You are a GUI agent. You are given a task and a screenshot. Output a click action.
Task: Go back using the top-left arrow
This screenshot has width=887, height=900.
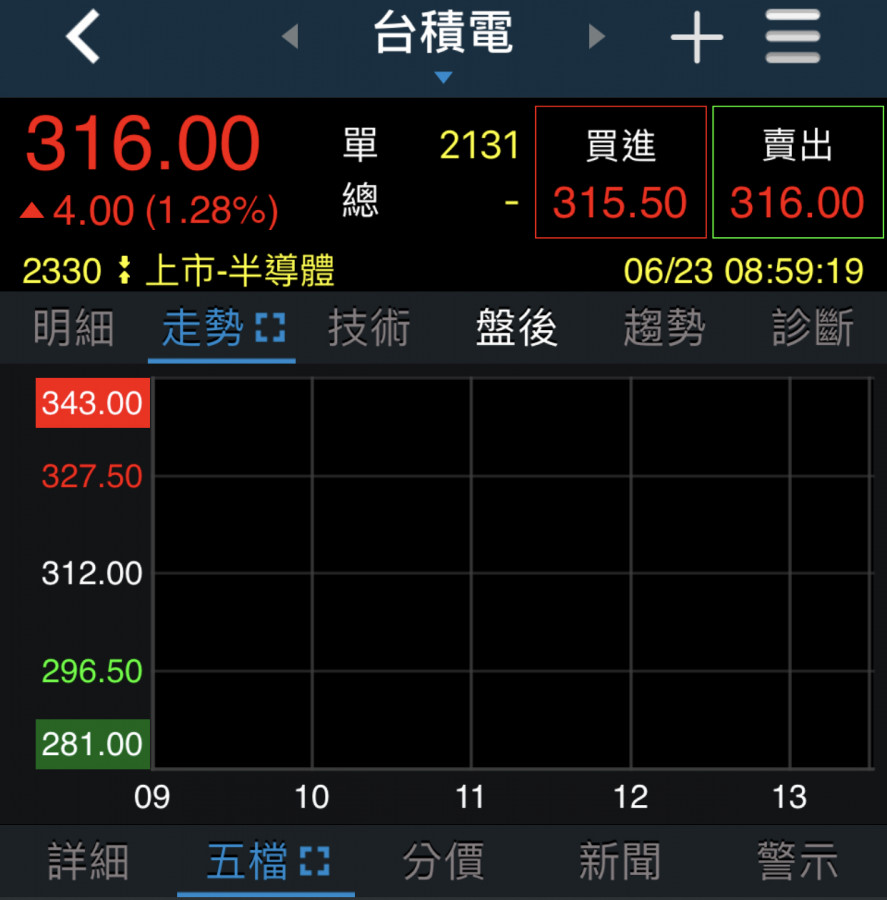pyautogui.click(x=83, y=38)
